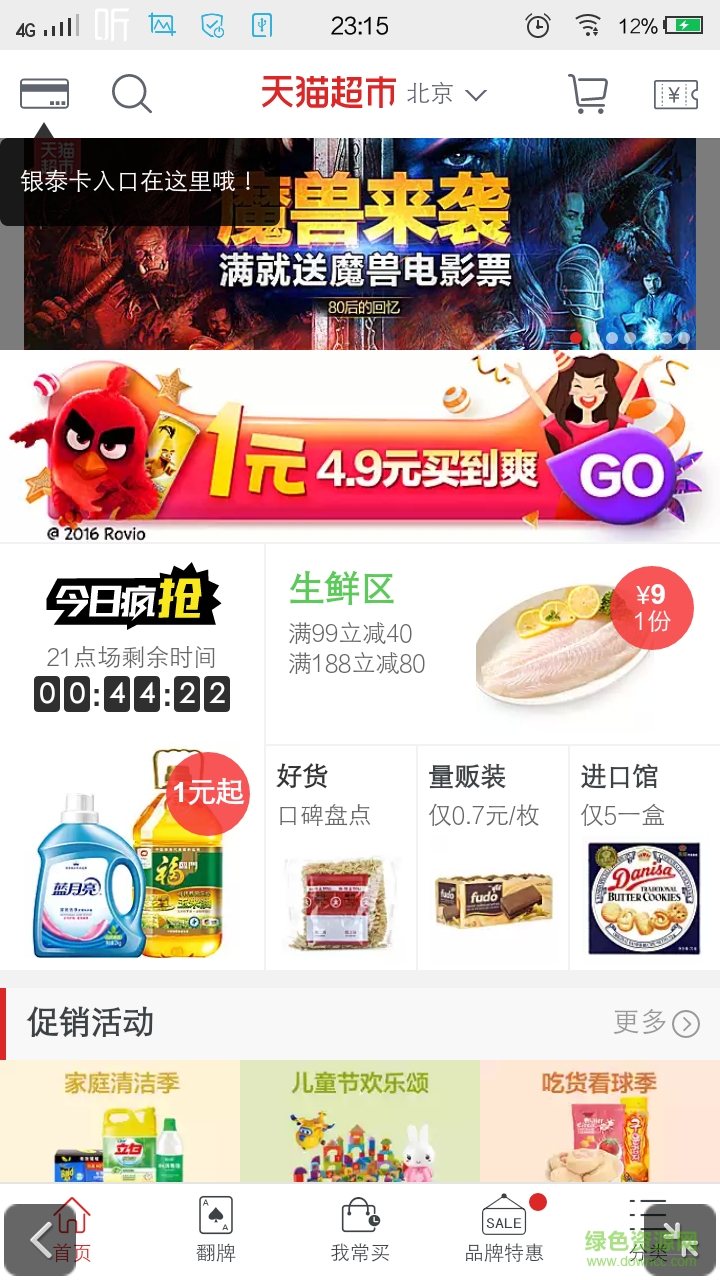Open the 家庭清洁季 promotion banner
This screenshot has height=1280, width=720.
point(119,1120)
